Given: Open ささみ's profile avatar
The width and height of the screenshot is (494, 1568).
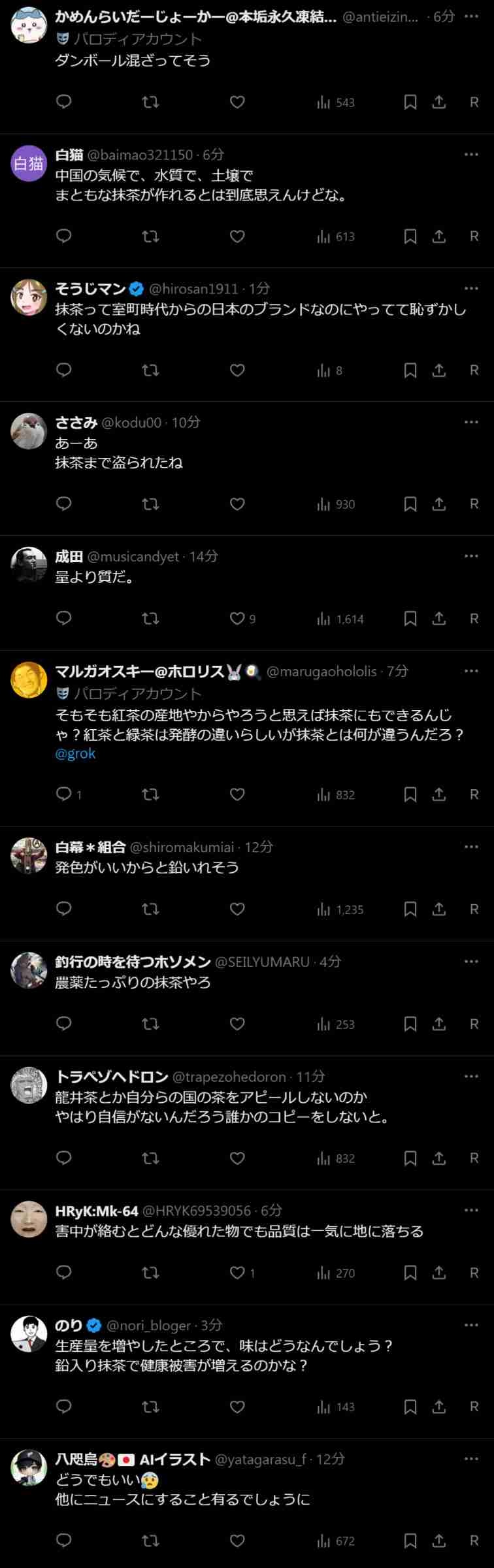Looking at the screenshot, I should [x=29, y=431].
